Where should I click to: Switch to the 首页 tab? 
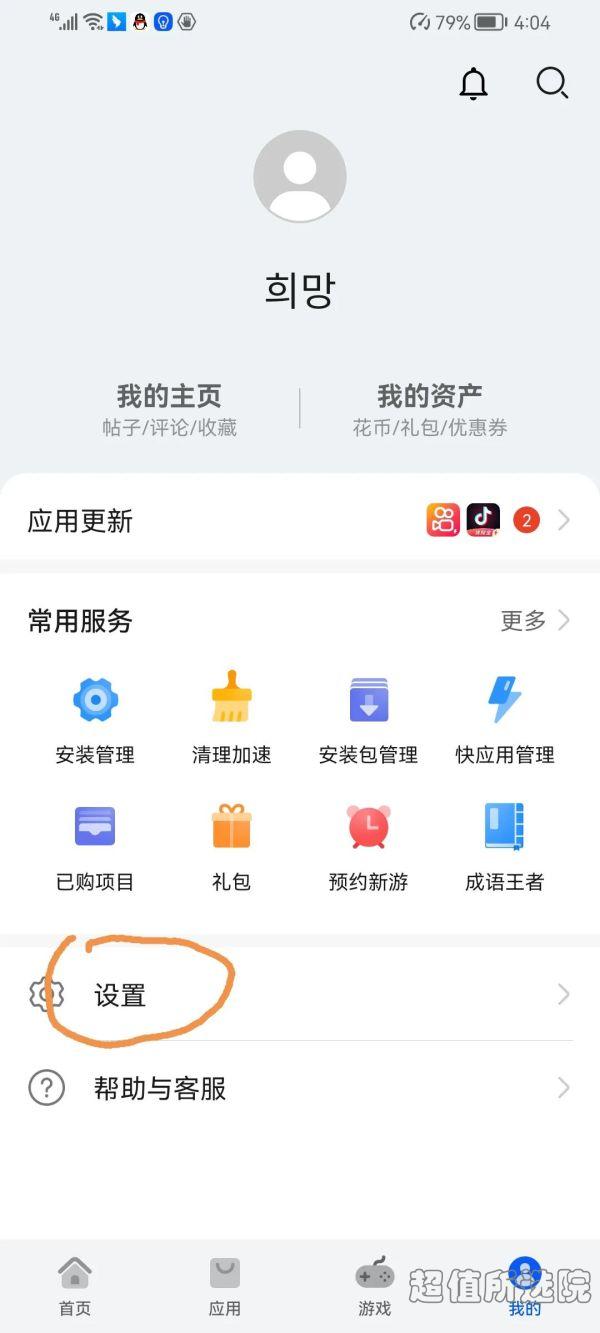point(75,1286)
